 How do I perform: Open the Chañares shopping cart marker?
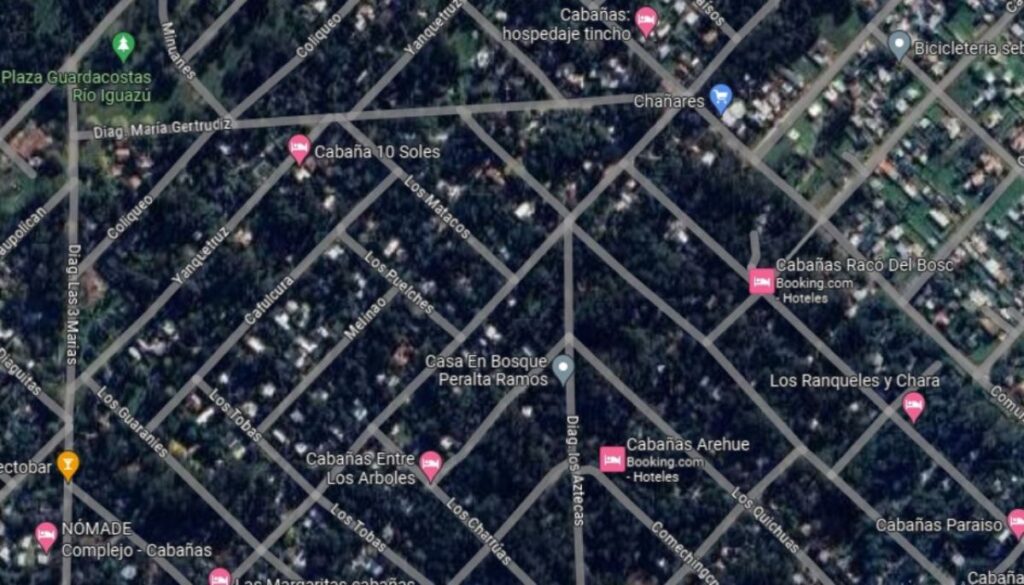[x=720, y=97]
